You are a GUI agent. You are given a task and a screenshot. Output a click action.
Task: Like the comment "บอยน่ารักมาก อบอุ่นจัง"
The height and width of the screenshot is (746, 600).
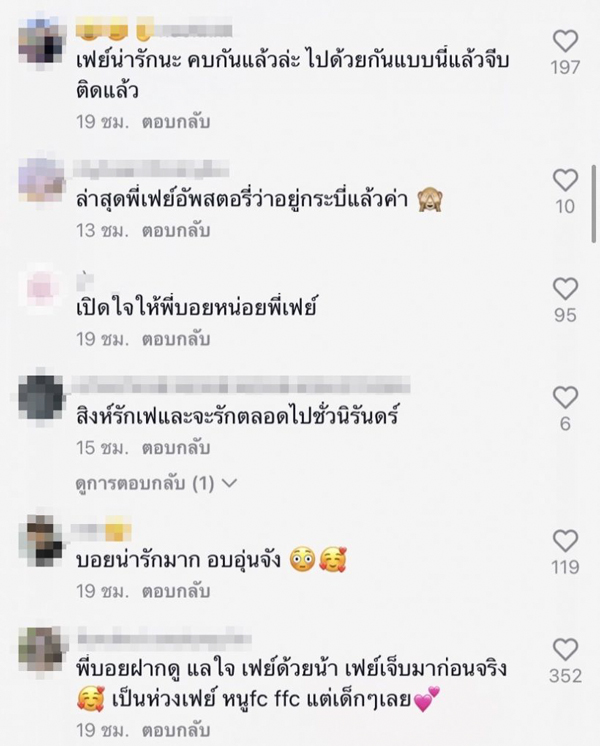[565, 541]
